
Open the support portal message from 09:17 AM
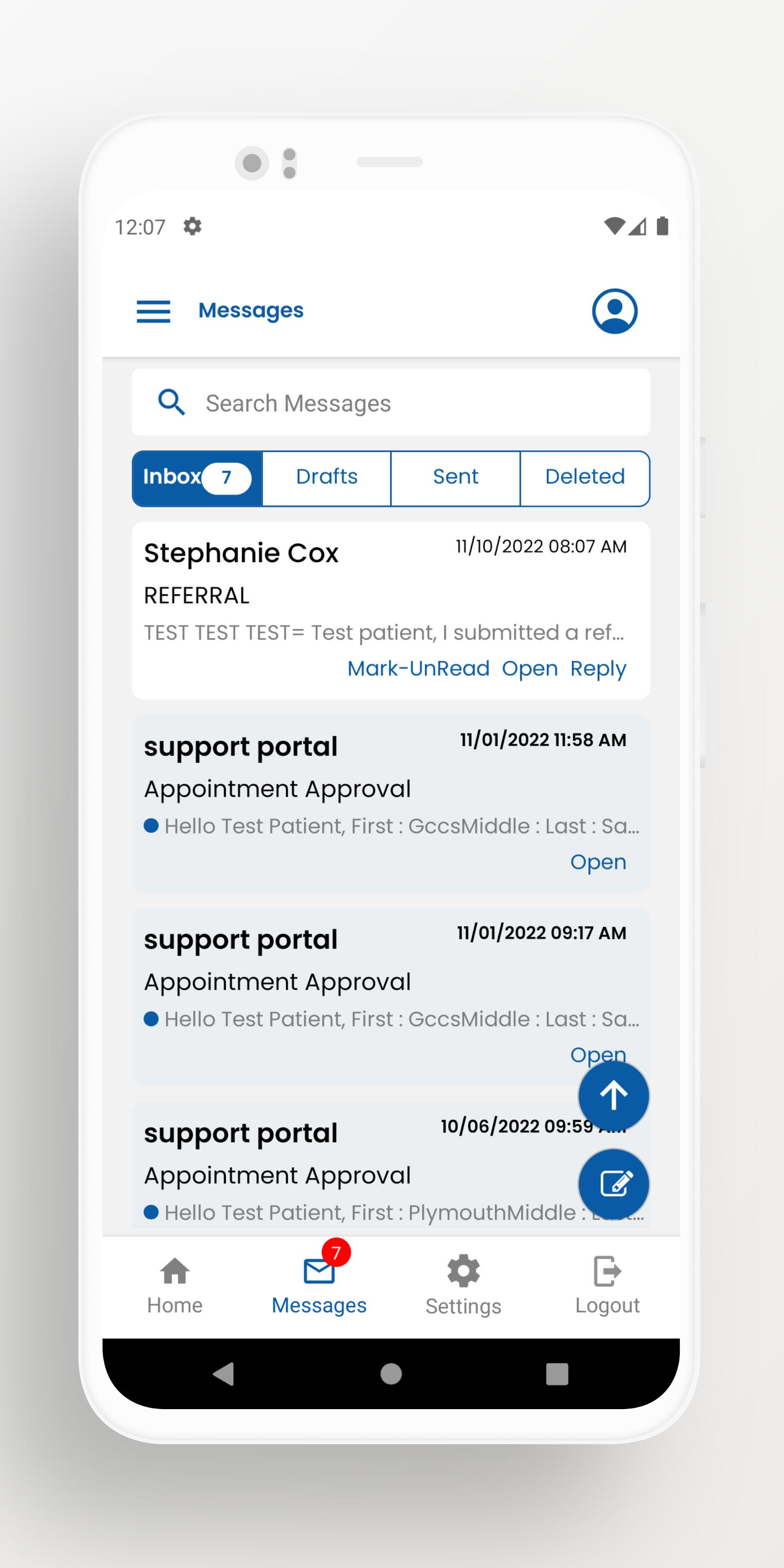point(598,1054)
